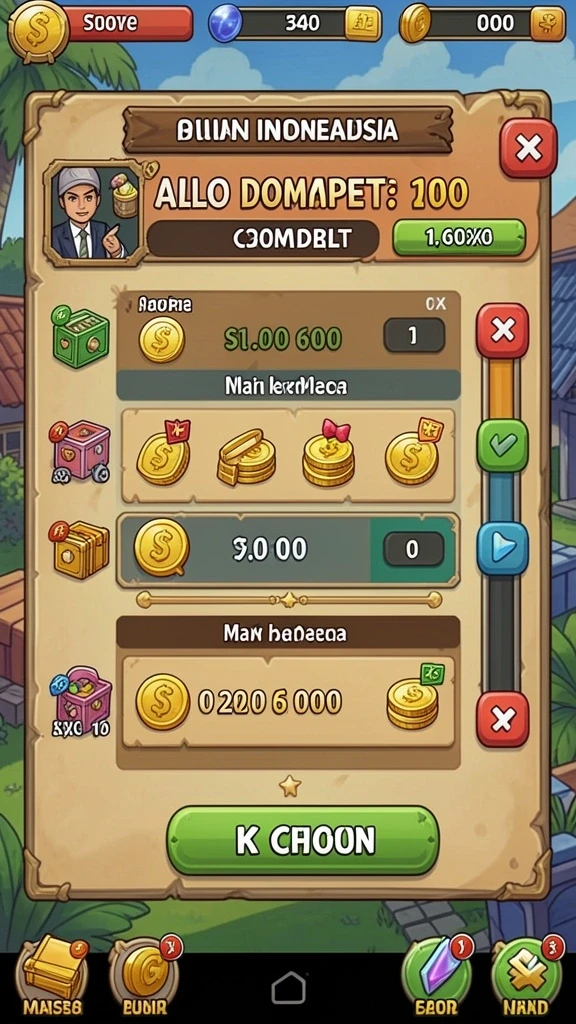Select the gold bars coin pack
Image resolution: width=576 pixels, height=1024 pixels.
(x=246, y=456)
